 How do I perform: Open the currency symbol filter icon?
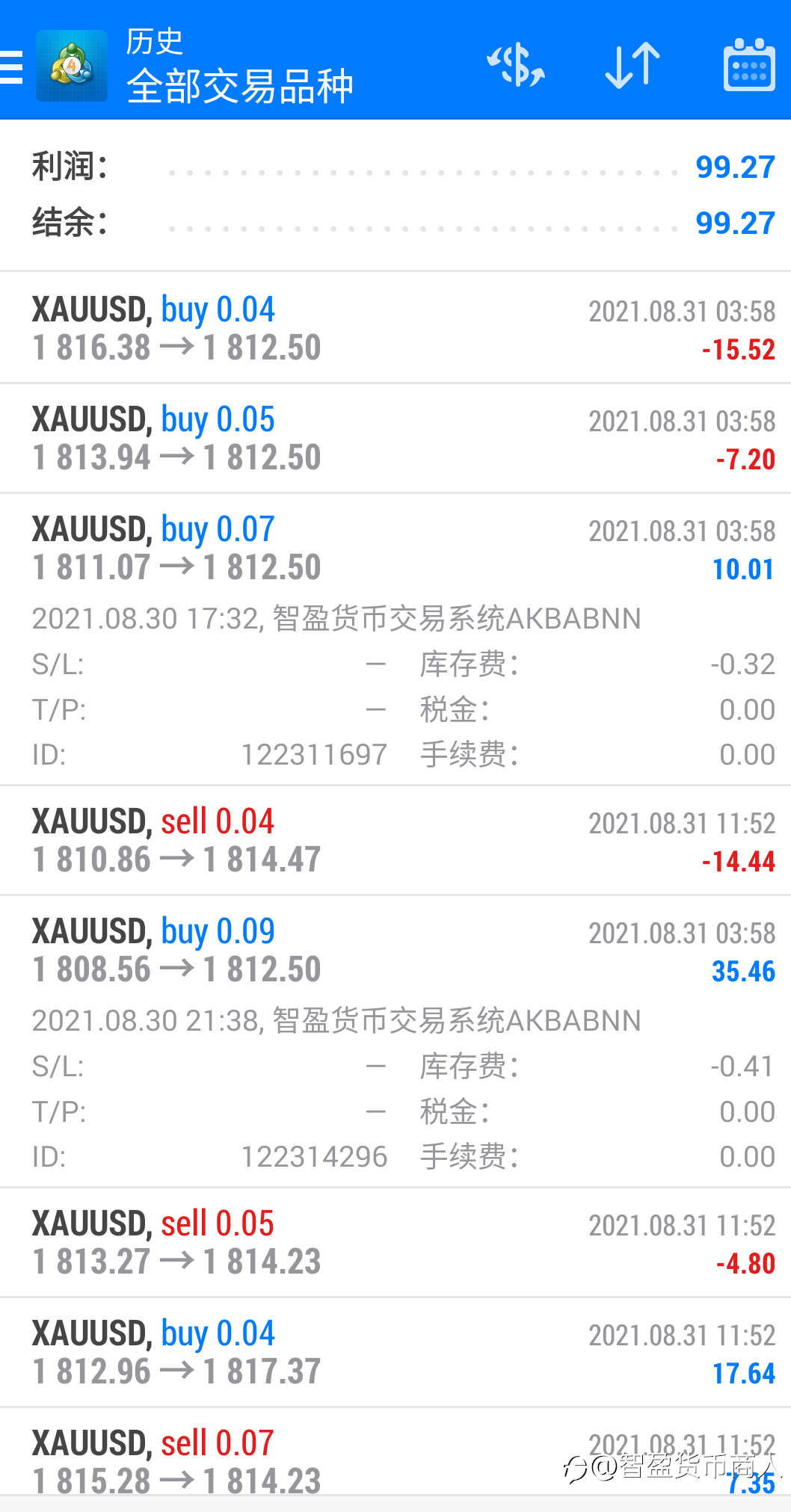(x=516, y=66)
